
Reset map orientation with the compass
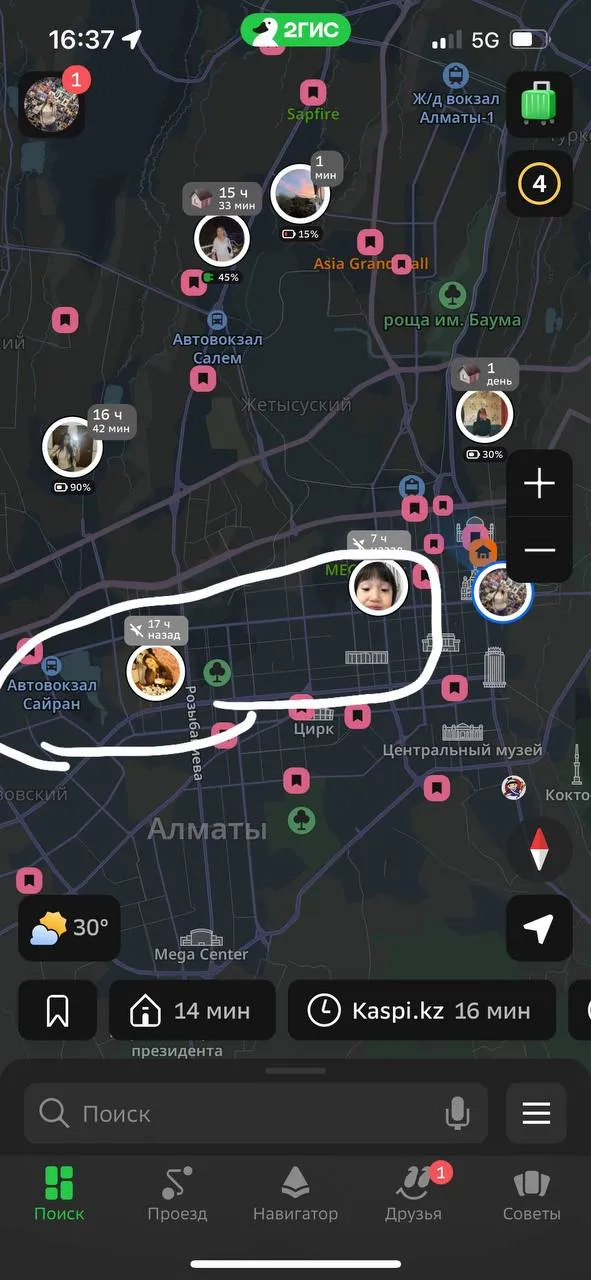539,850
